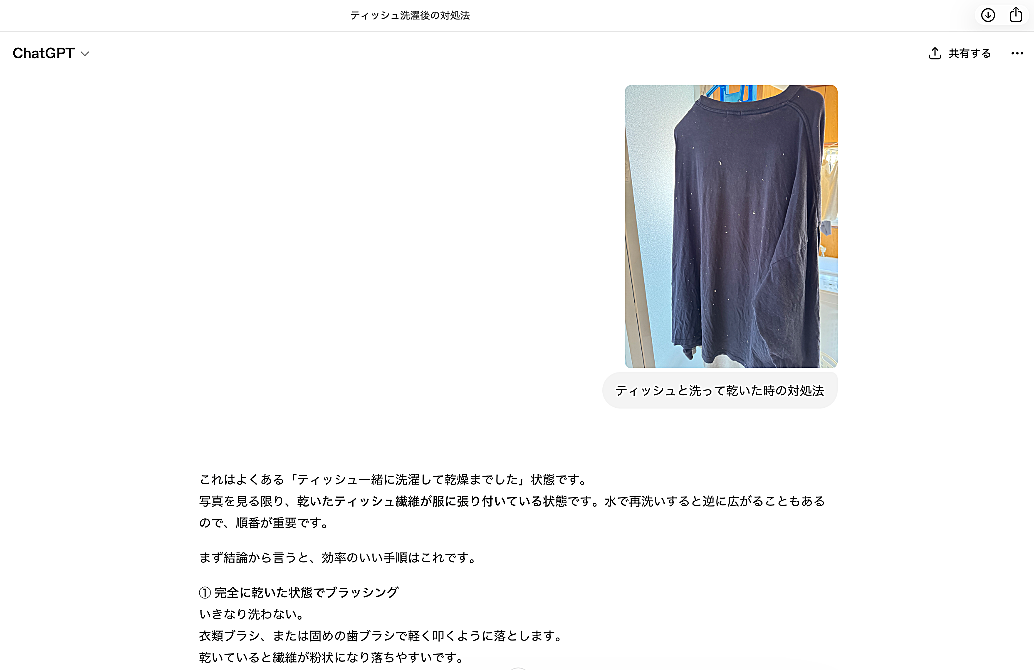This screenshot has height=670, width=1034.
Task: Open the uploaded T-shirt photo
Action: tap(731, 226)
